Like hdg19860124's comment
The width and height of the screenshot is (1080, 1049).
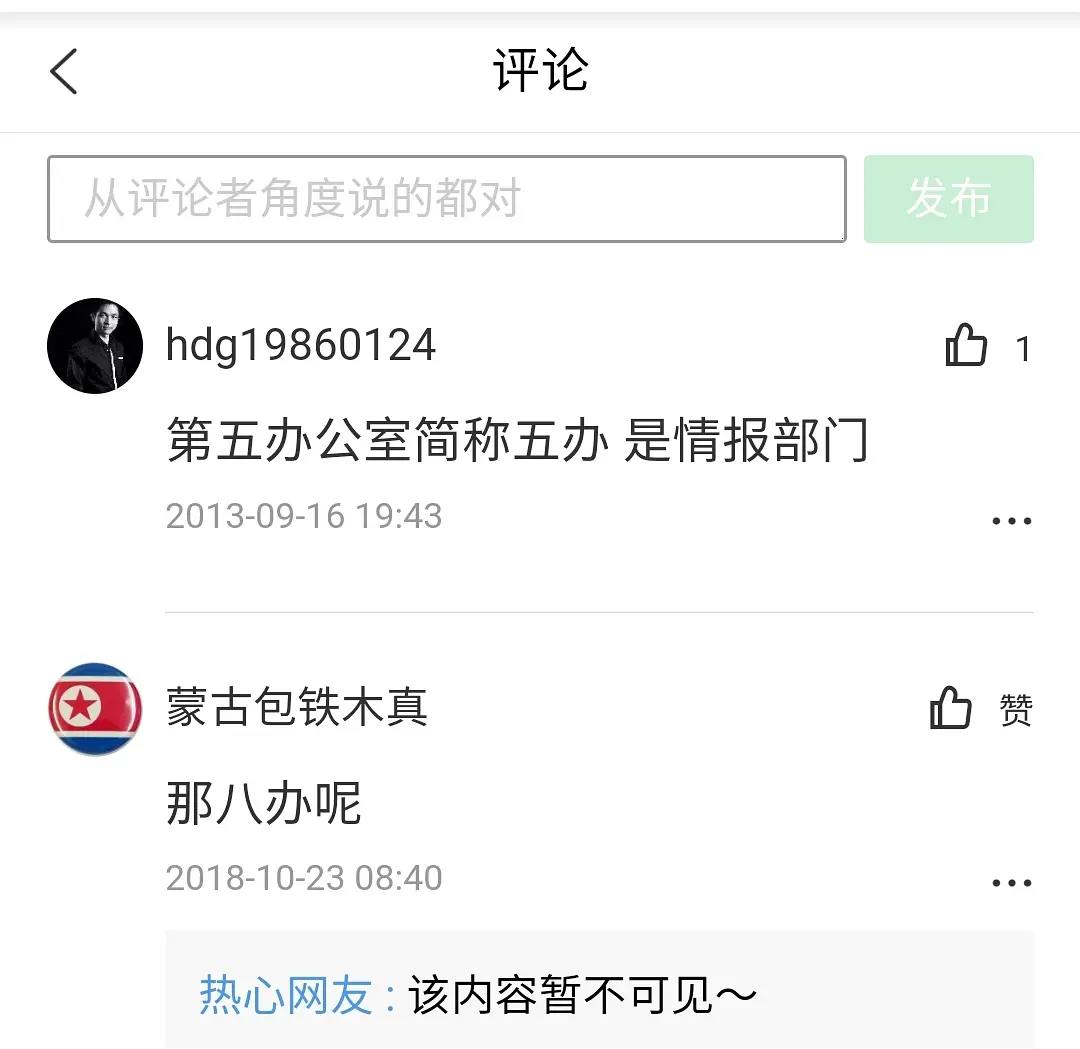point(967,347)
